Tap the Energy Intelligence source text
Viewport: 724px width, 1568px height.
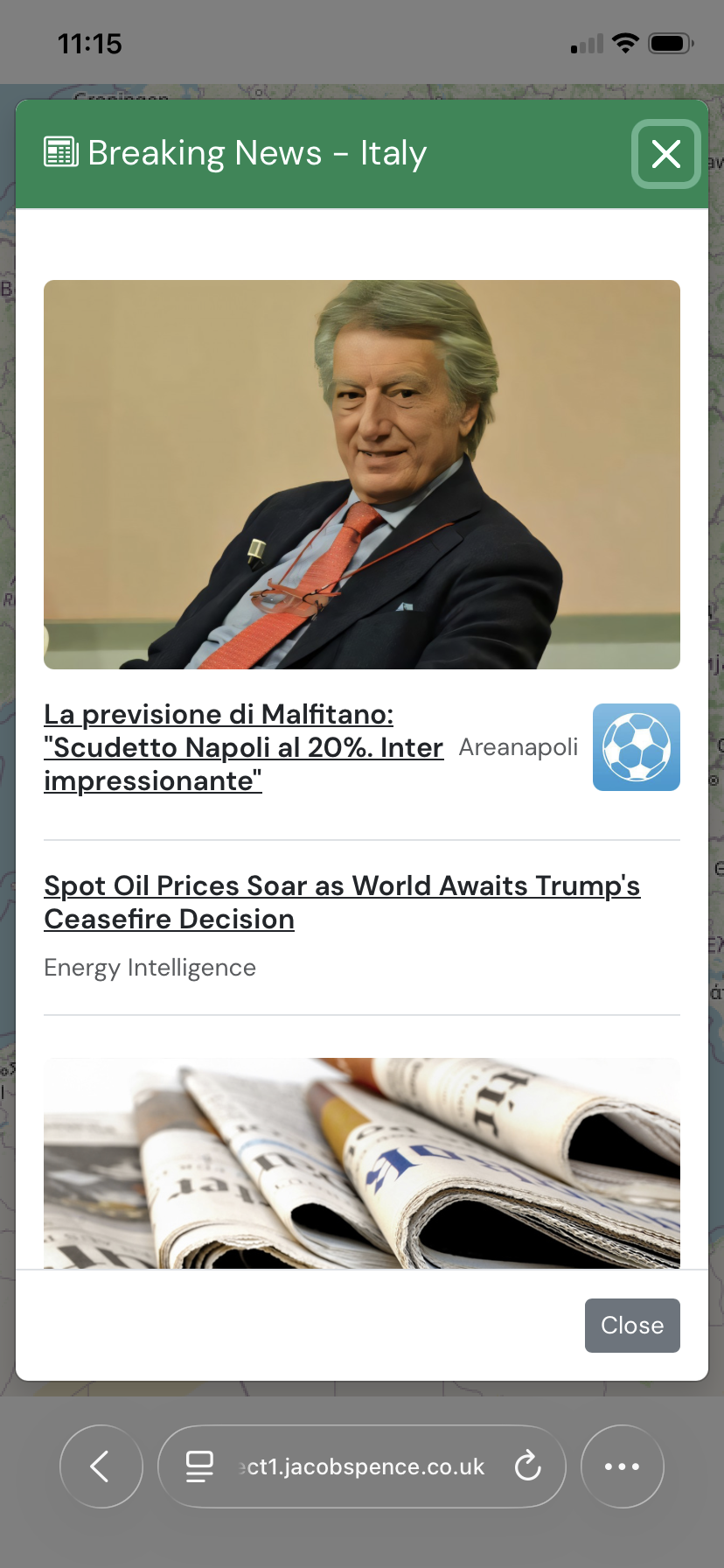coord(150,967)
